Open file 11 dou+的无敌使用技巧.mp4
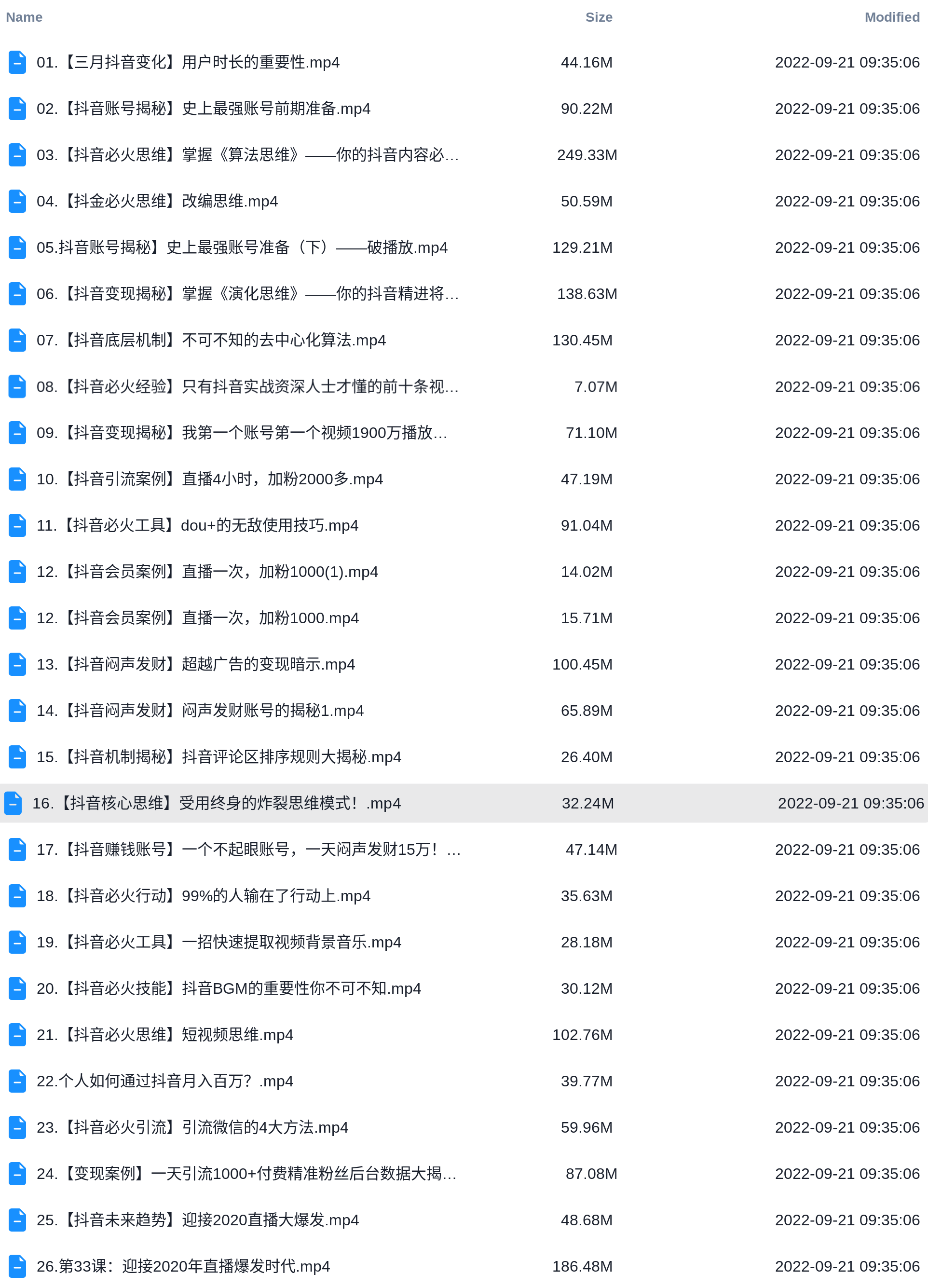 pos(197,525)
